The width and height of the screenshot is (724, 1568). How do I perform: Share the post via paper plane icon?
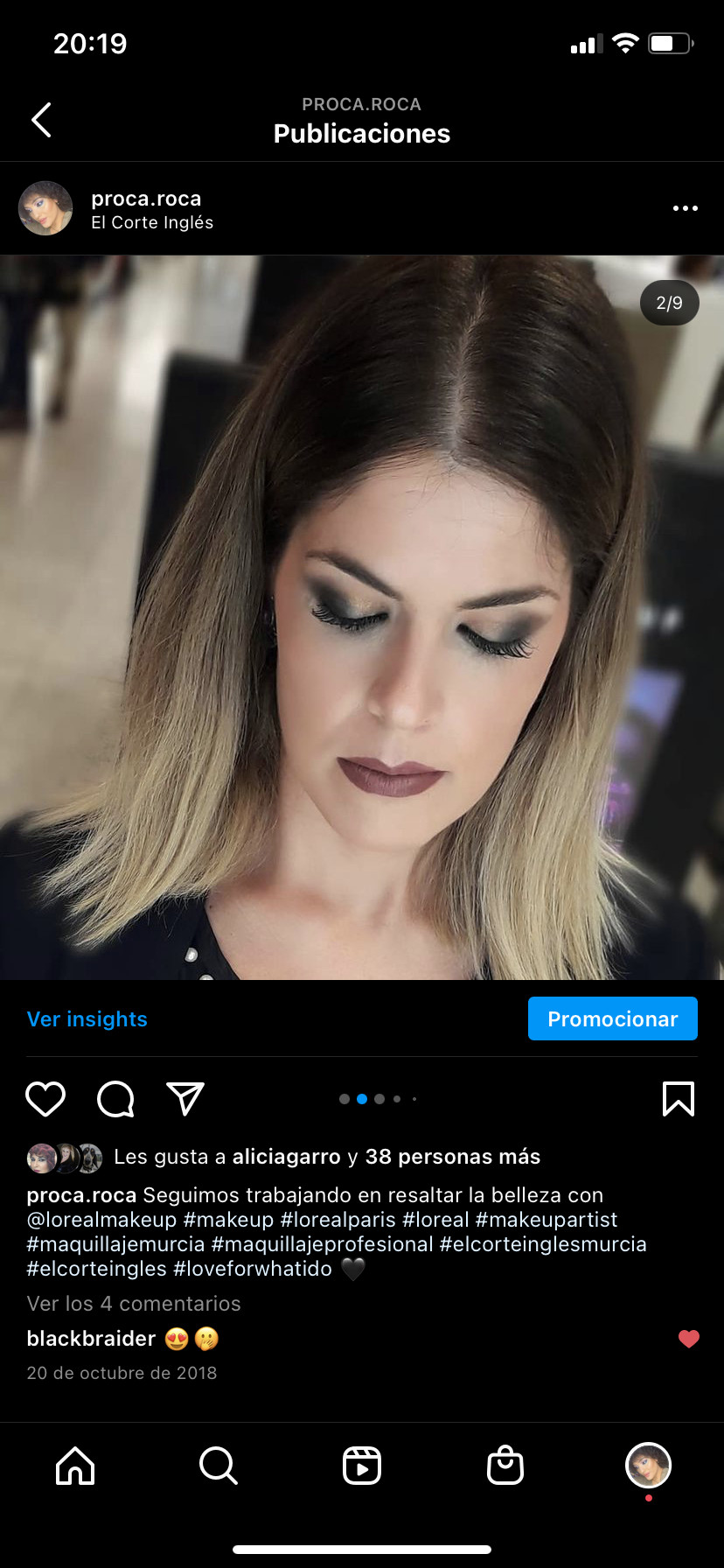pyautogui.click(x=185, y=1099)
